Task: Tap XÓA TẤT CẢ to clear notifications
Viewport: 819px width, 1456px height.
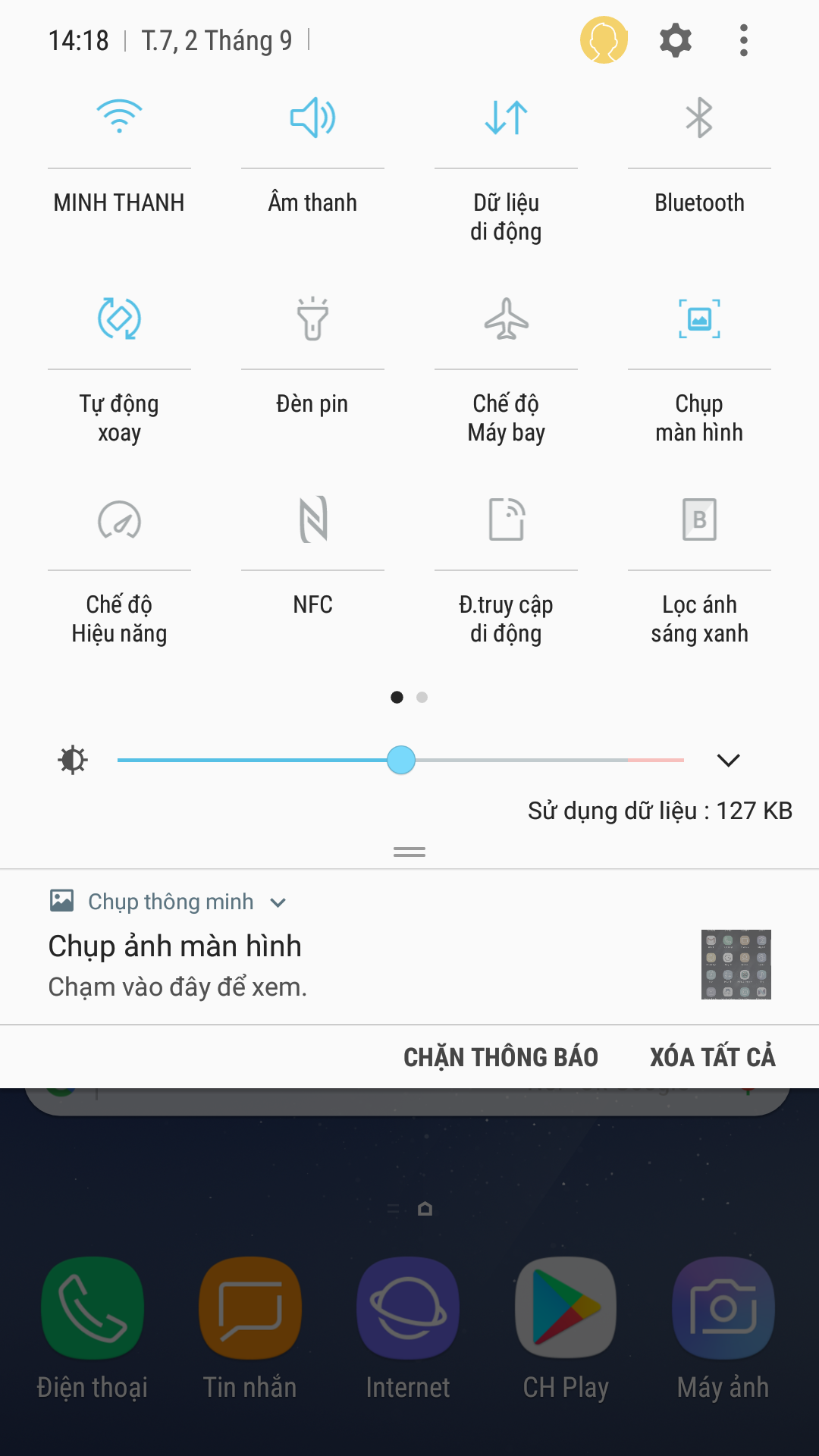Action: pos(713,1057)
